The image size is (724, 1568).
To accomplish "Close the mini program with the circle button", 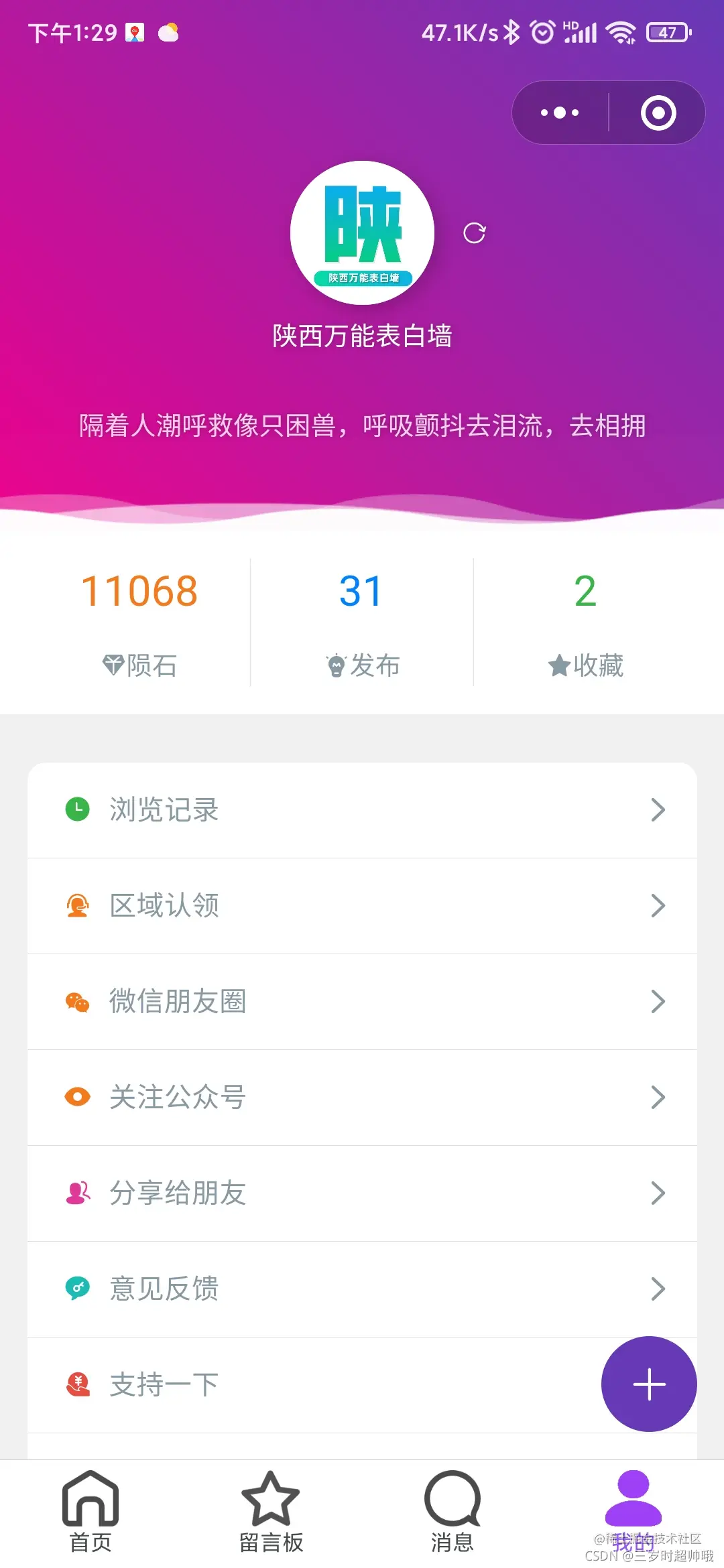I will pos(658,113).
